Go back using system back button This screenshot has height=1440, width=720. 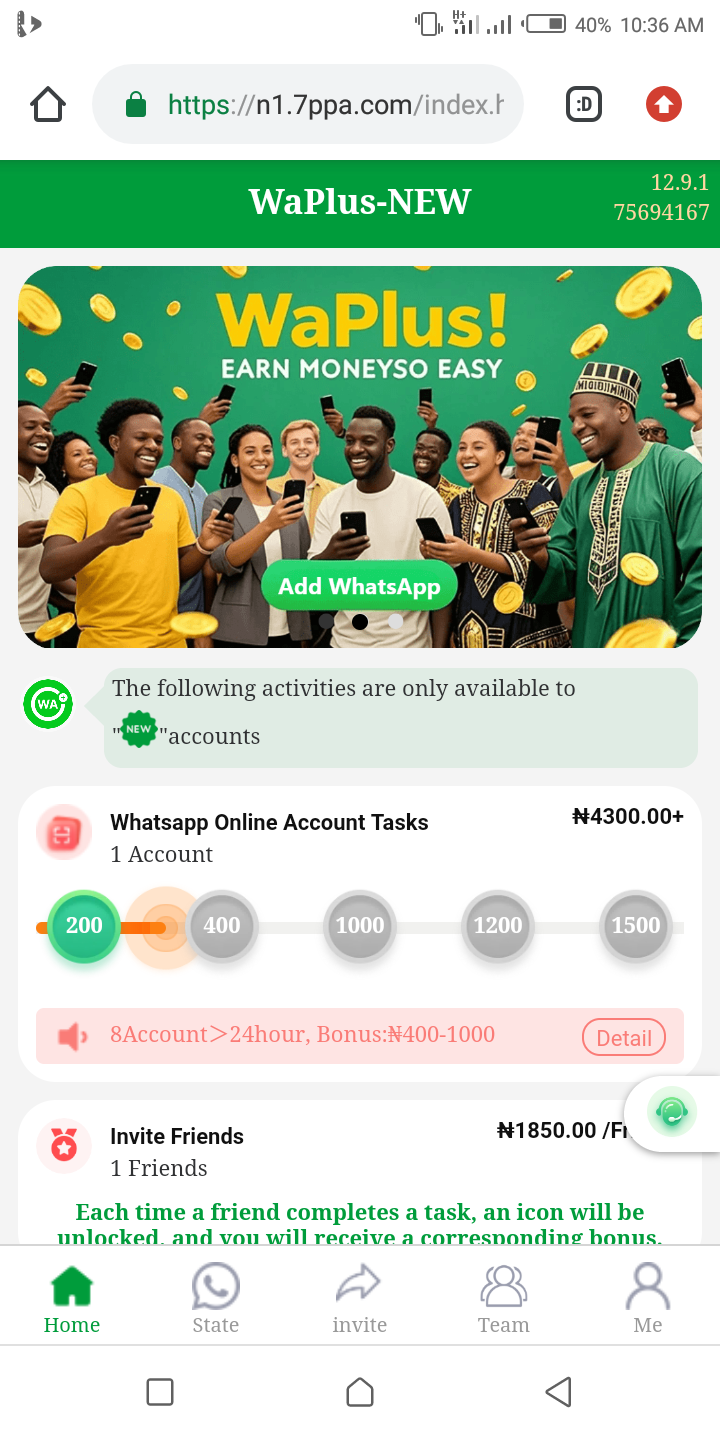[x=559, y=1392]
